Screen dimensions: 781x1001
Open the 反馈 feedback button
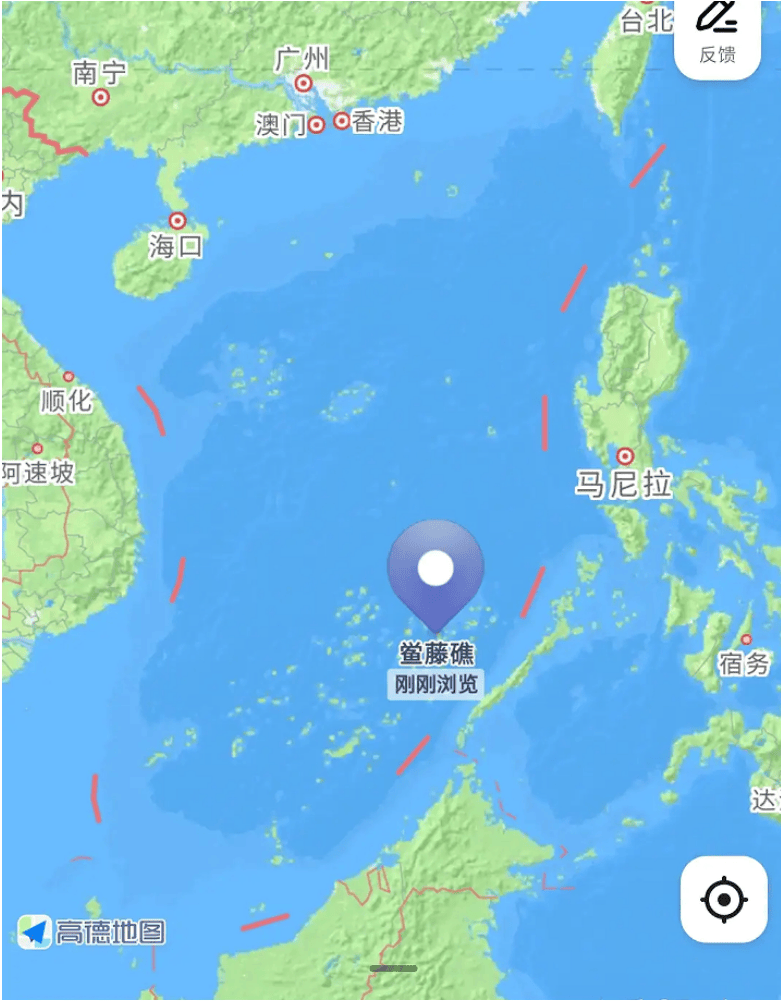tap(717, 35)
